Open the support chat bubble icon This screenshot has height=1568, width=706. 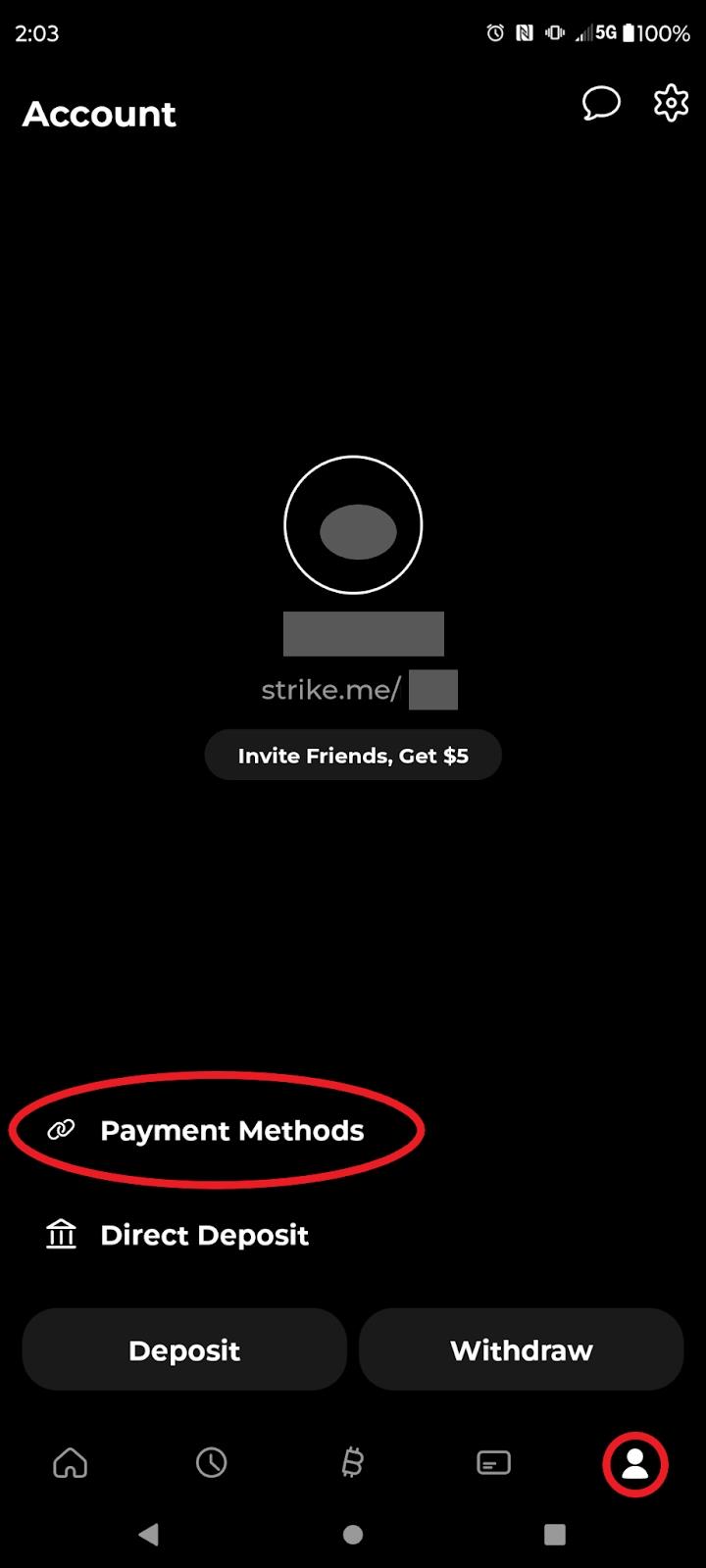pos(601,102)
